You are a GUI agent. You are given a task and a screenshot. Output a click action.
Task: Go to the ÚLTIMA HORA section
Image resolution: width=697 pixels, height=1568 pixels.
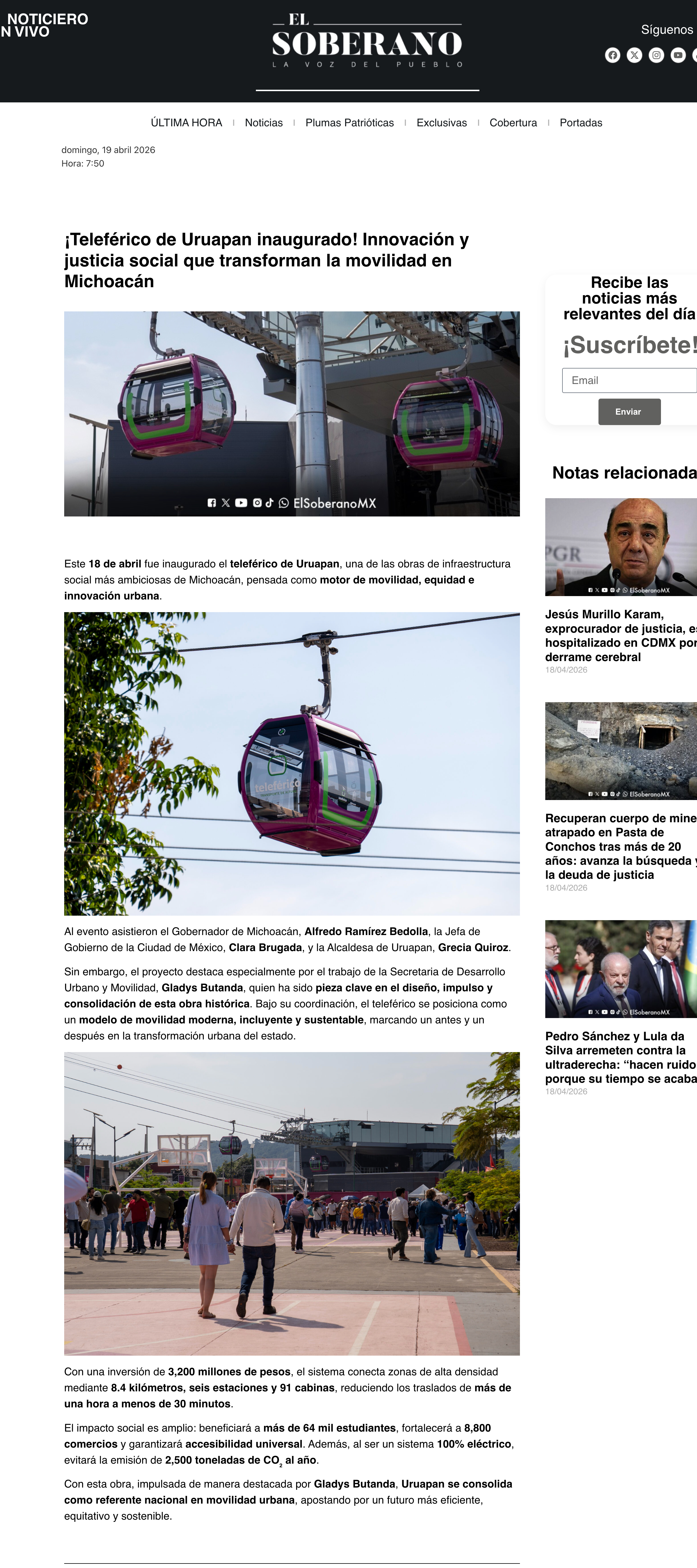pyautogui.click(x=186, y=122)
